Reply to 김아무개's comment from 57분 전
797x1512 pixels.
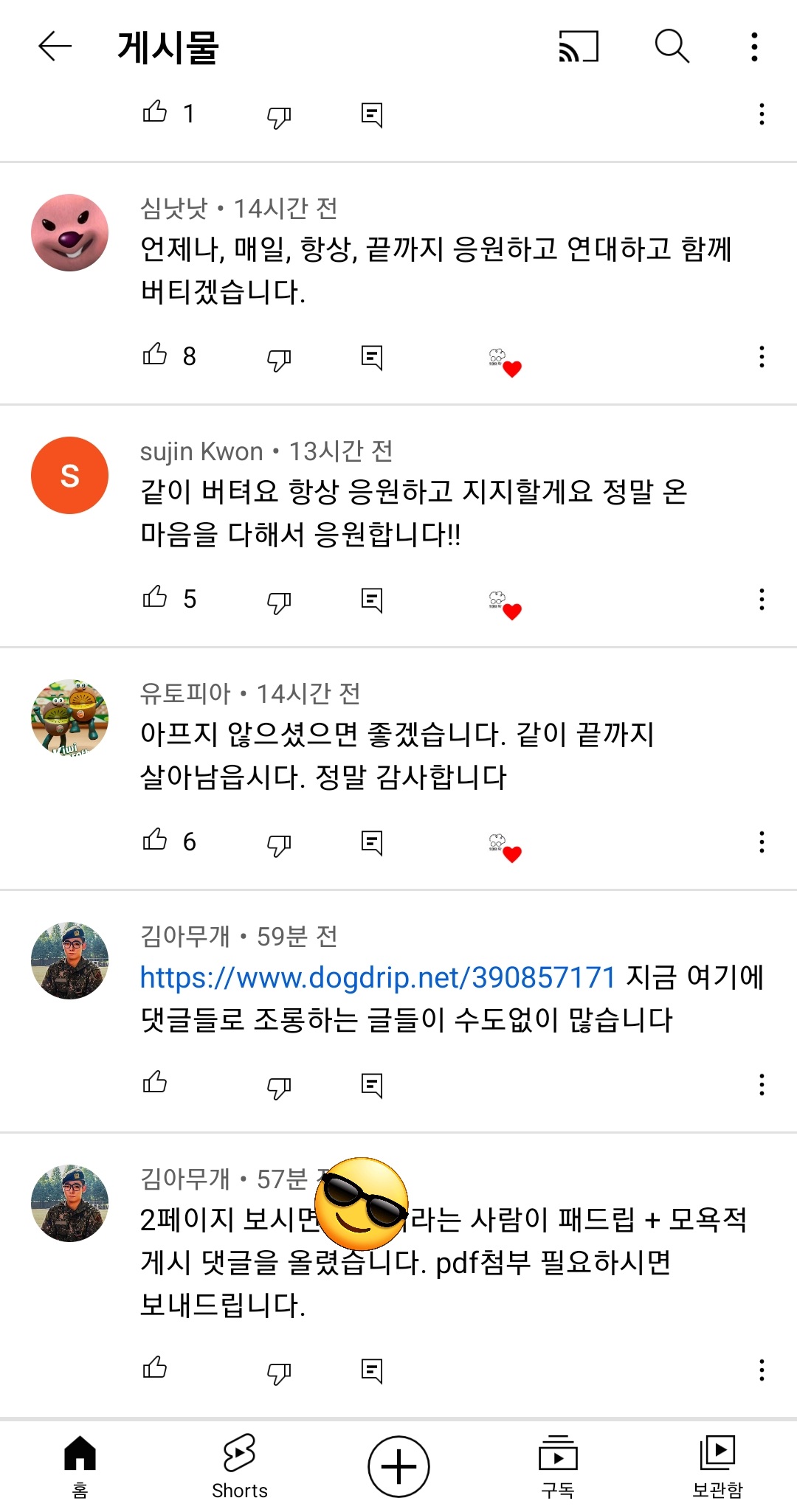coord(372,1370)
